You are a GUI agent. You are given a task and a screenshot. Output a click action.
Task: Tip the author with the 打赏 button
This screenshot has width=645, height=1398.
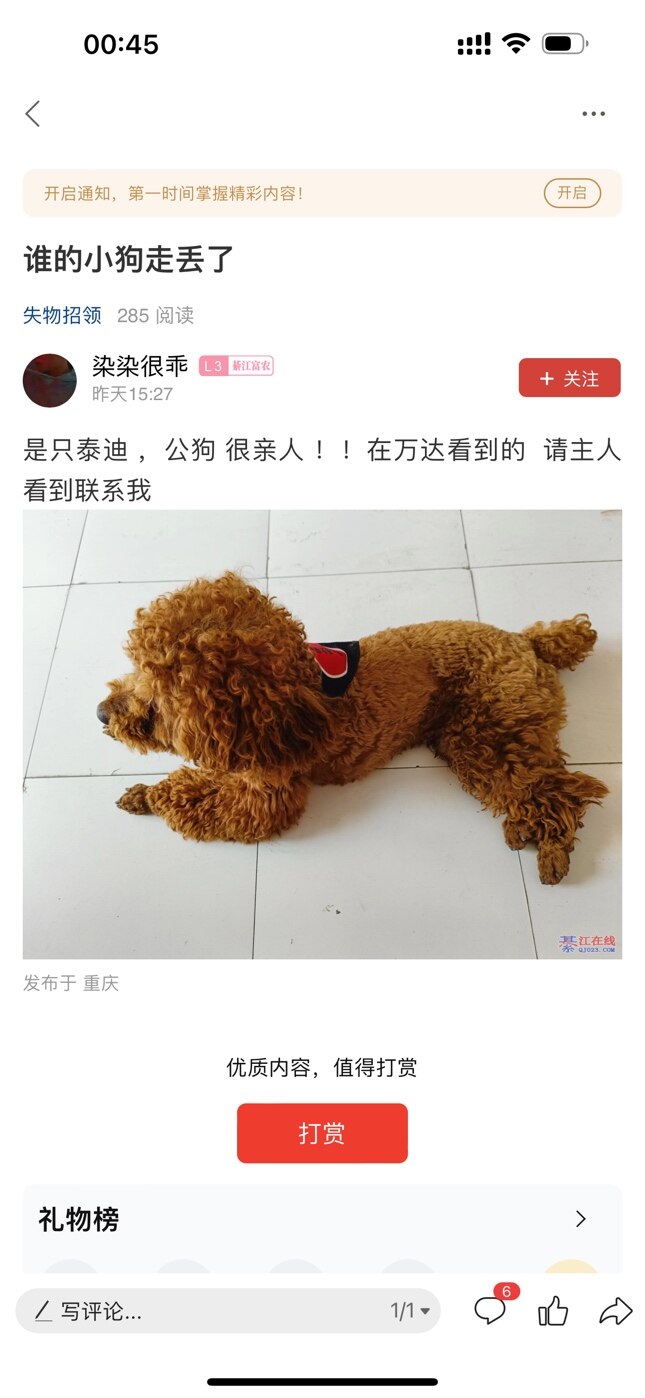(x=322, y=1133)
